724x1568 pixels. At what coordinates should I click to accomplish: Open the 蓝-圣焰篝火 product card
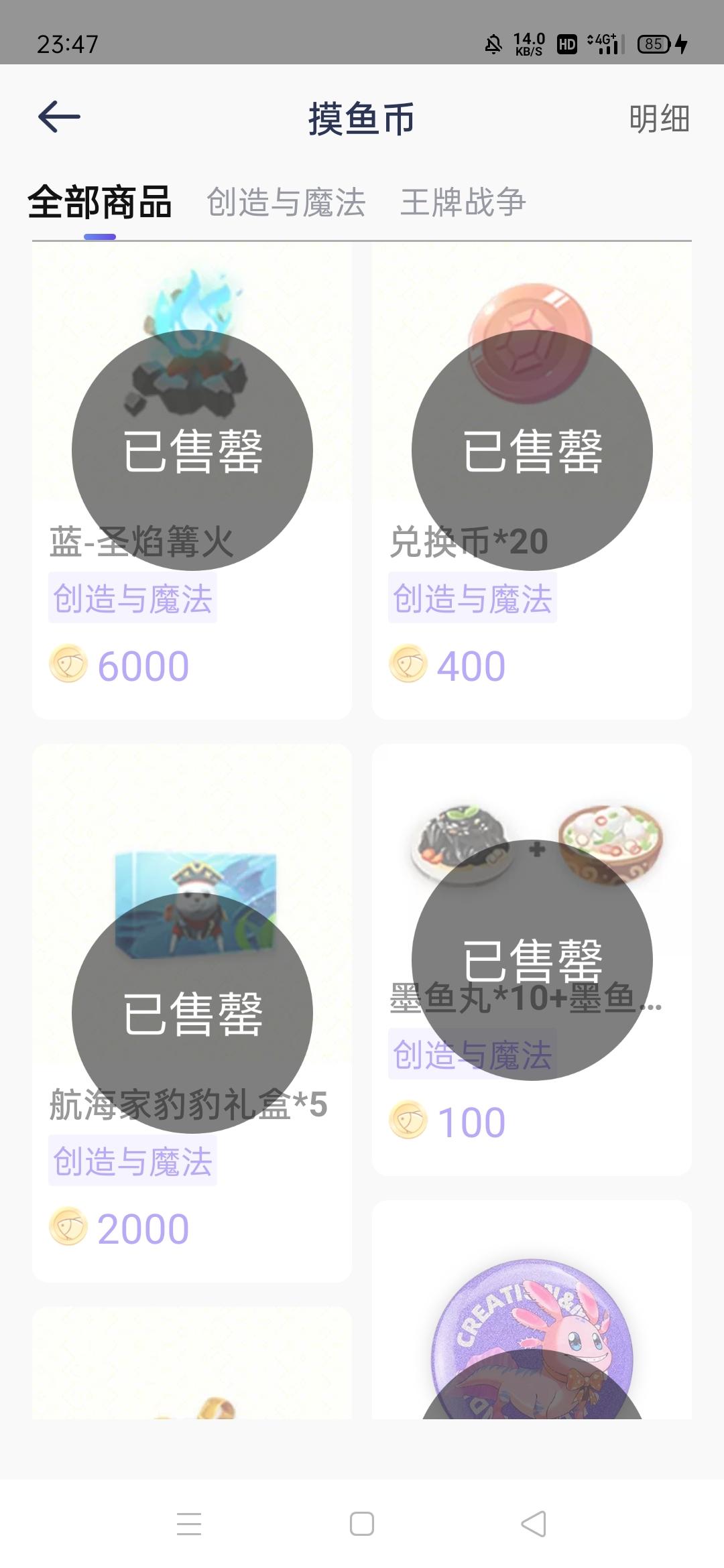click(192, 480)
